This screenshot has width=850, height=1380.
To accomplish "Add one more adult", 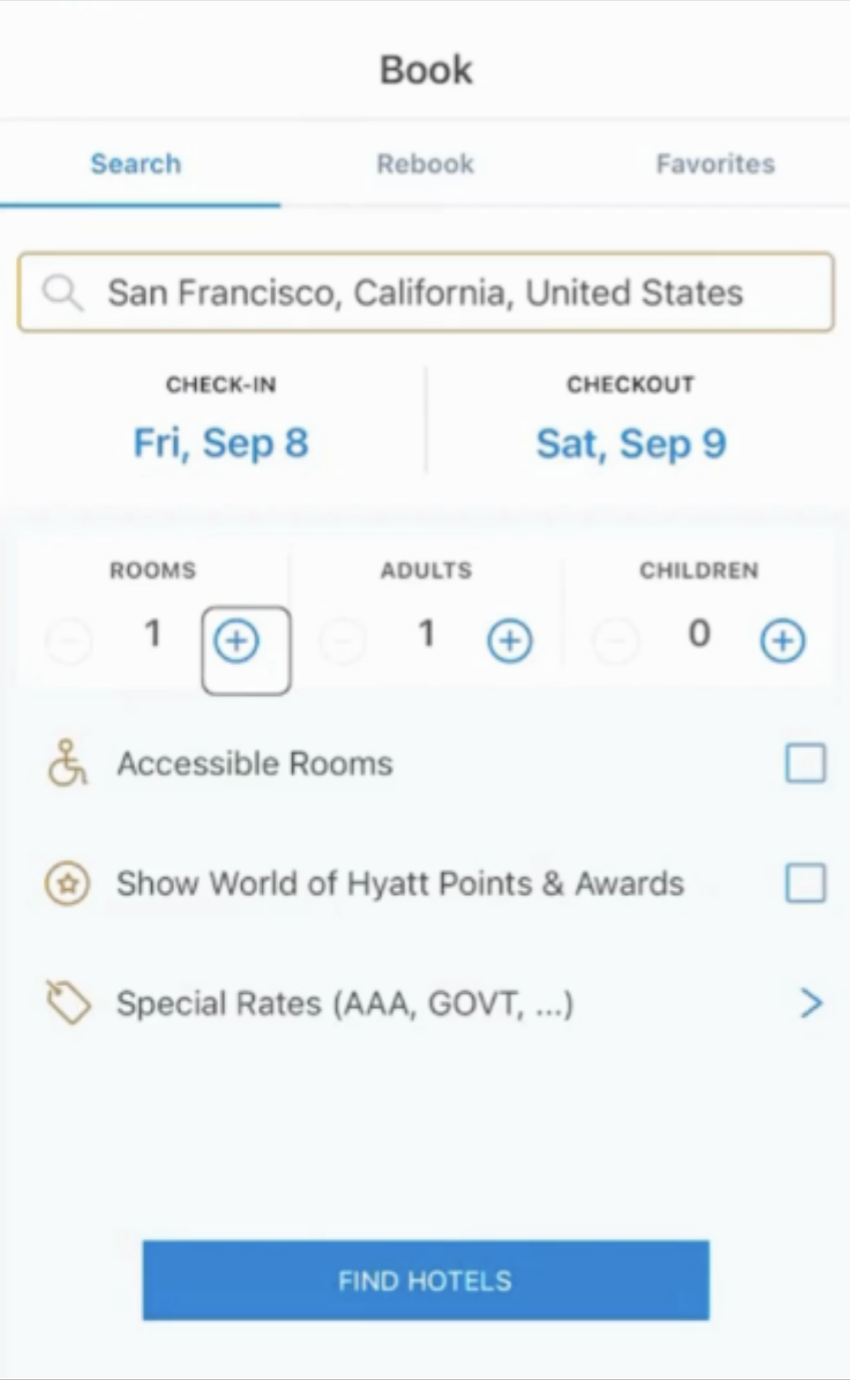I will (x=510, y=641).
